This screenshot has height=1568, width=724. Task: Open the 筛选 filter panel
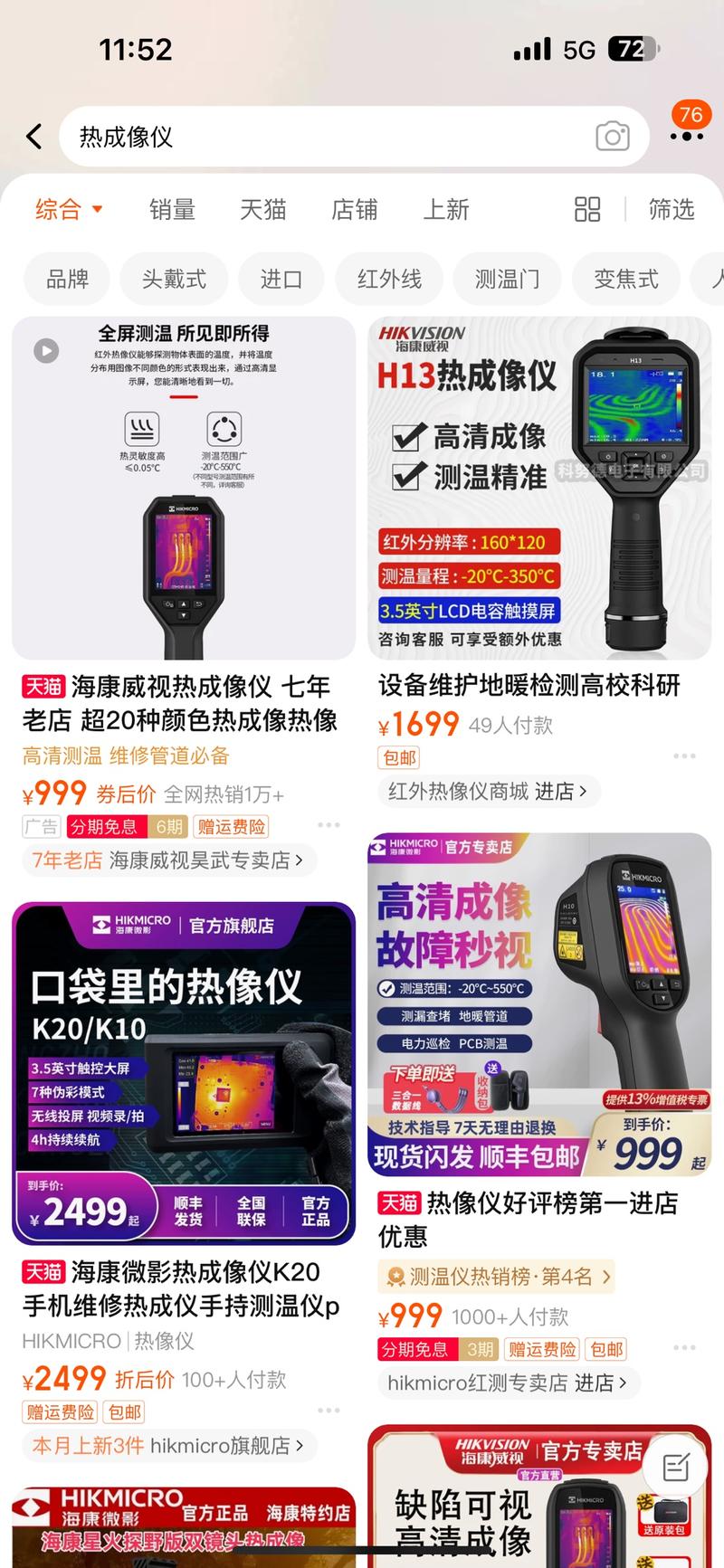[x=671, y=209]
